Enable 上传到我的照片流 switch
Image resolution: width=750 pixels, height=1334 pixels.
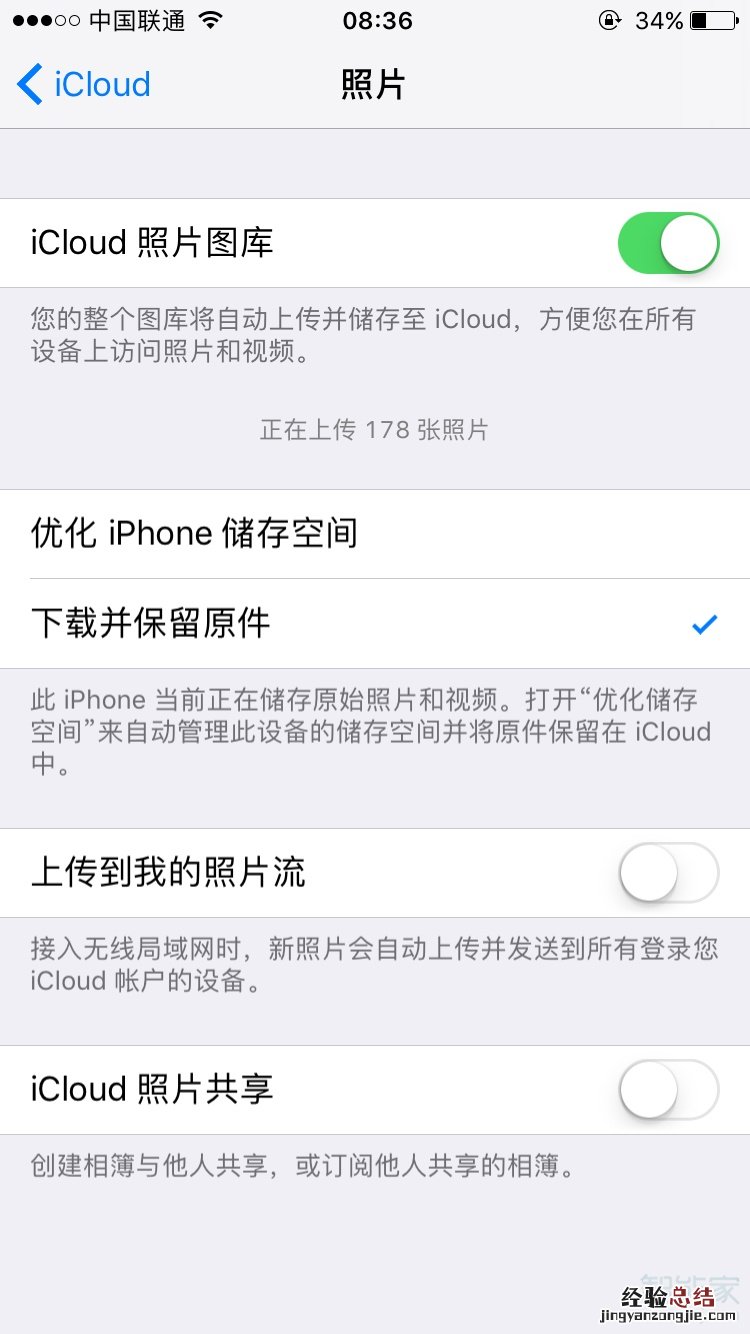click(668, 873)
